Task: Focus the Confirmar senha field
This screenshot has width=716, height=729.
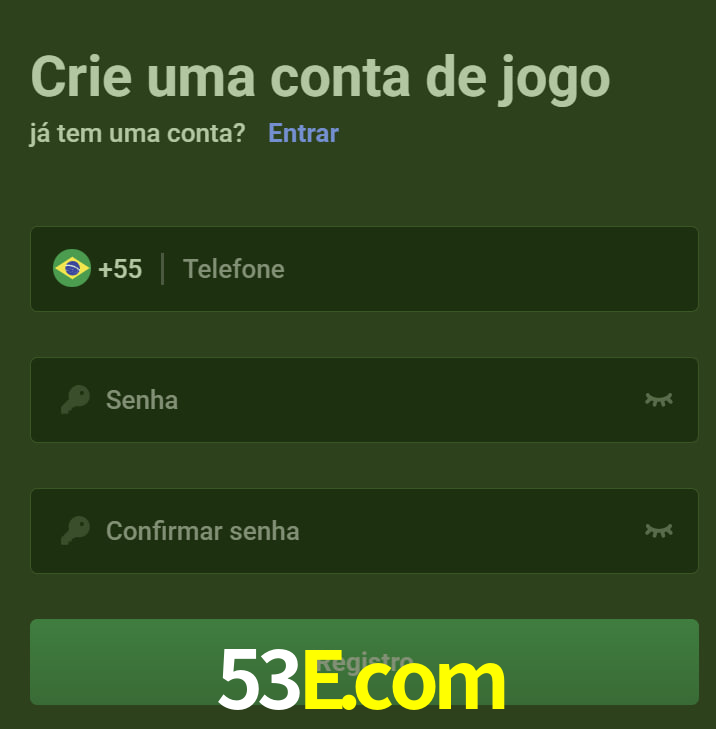Action: pyautogui.click(x=360, y=531)
